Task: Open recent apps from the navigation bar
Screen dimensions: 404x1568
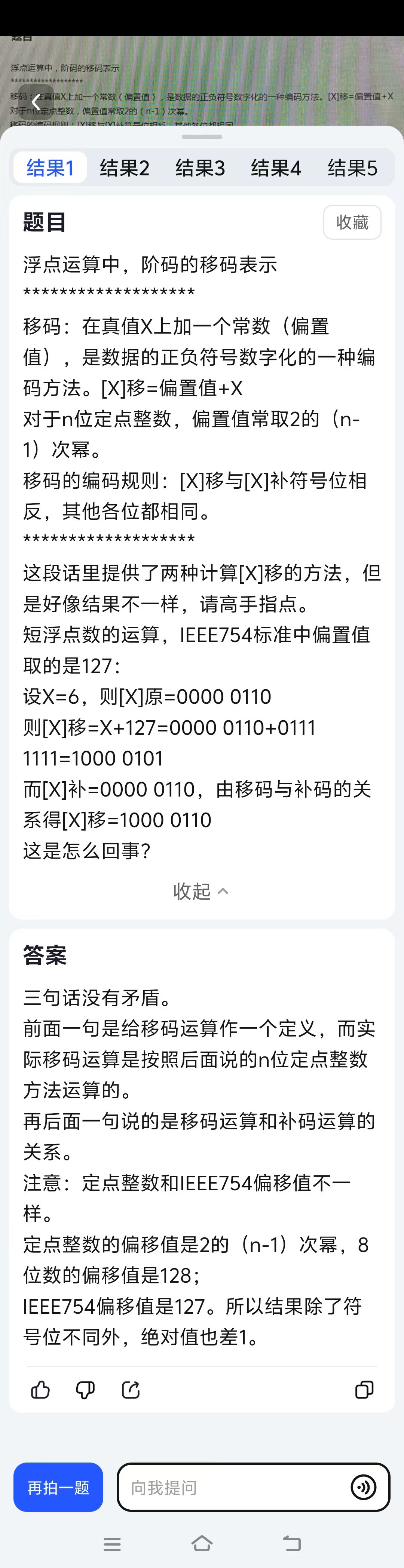Action: tap(112, 1544)
